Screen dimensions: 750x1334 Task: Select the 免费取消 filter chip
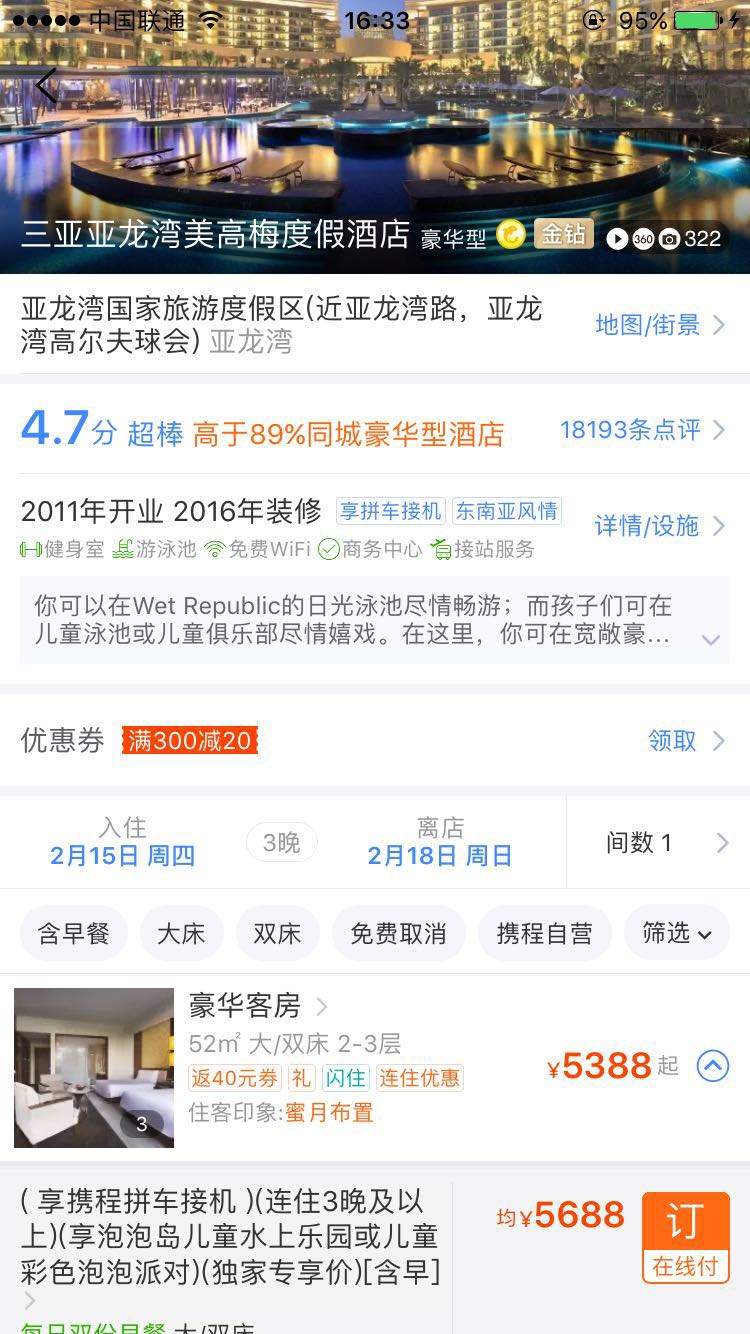[398, 934]
